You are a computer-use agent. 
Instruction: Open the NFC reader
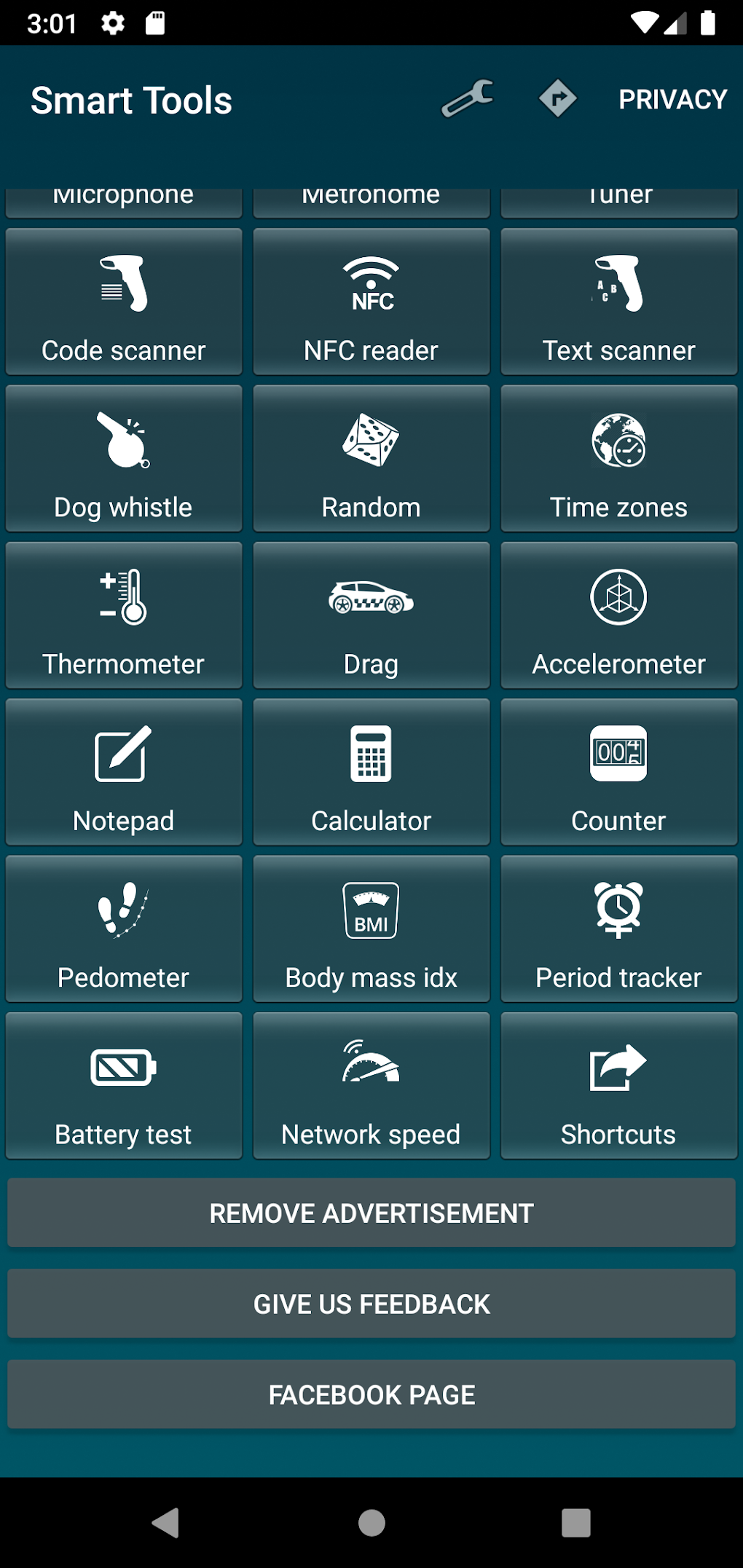tap(371, 302)
